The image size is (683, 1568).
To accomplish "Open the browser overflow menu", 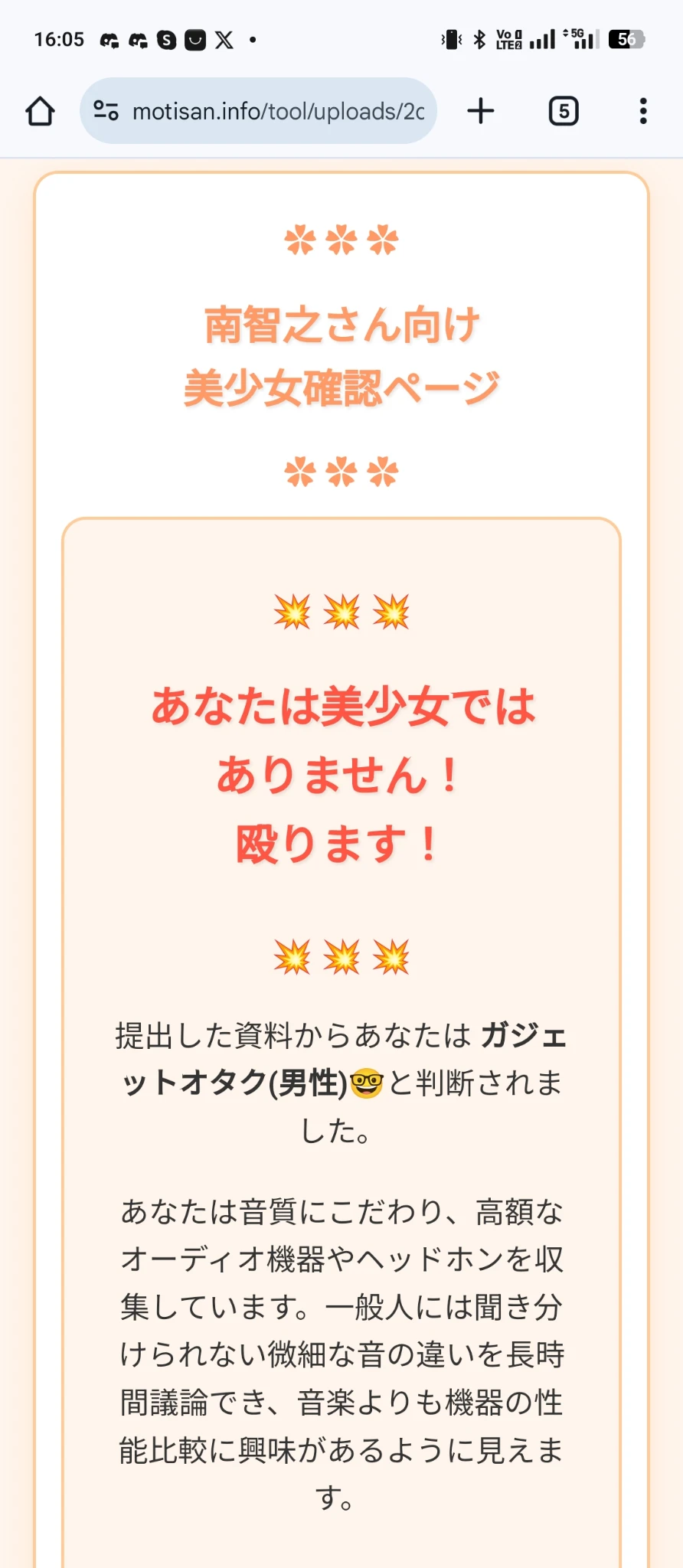I will (643, 111).
